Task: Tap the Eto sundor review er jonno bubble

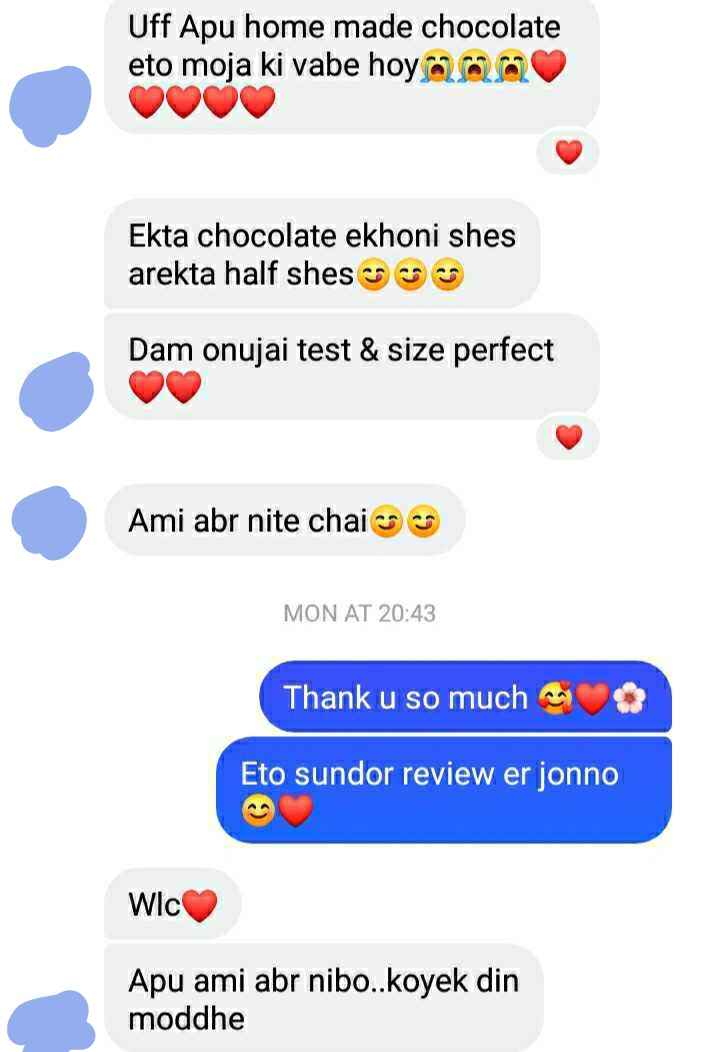Action: click(x=445, y=790)
